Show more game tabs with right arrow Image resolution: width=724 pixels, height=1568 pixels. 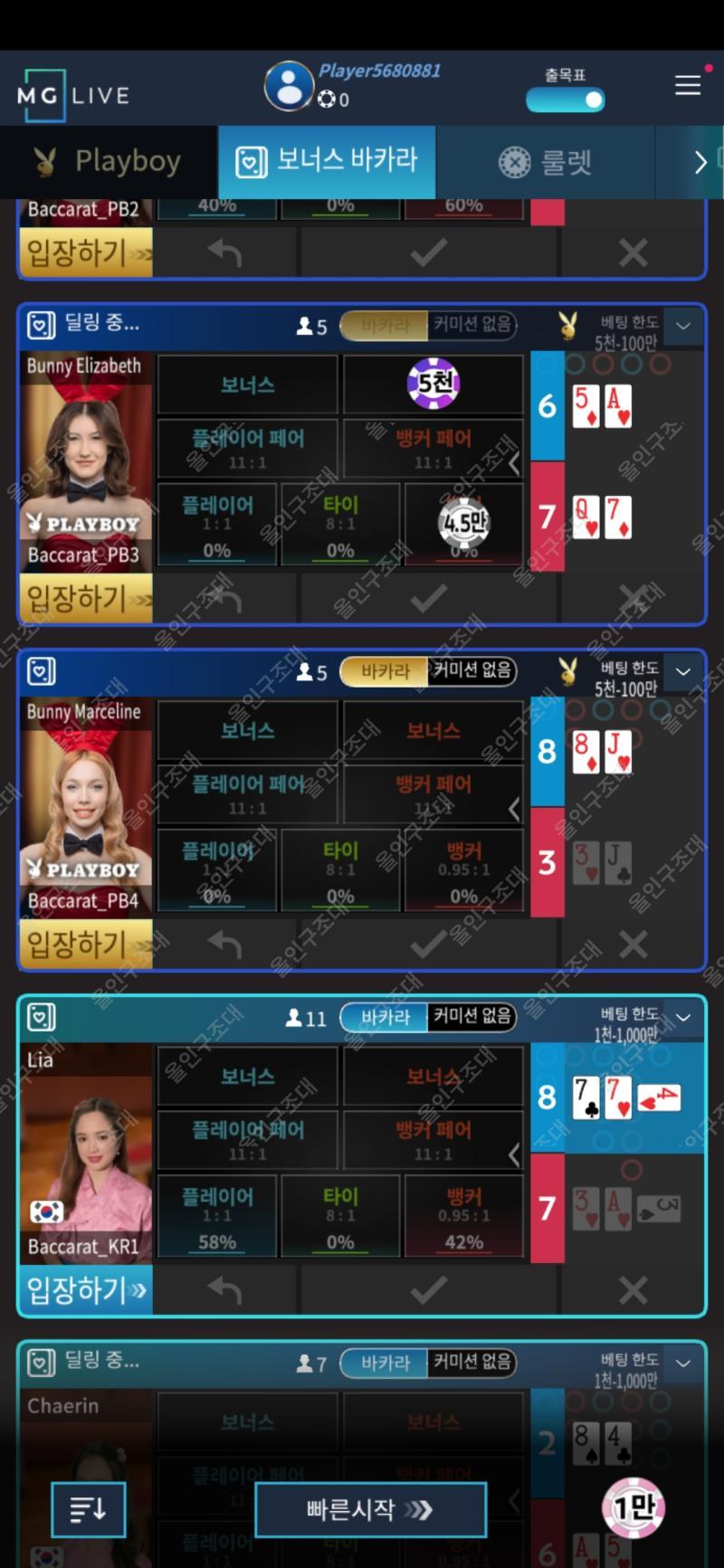[x=700, y=163]
